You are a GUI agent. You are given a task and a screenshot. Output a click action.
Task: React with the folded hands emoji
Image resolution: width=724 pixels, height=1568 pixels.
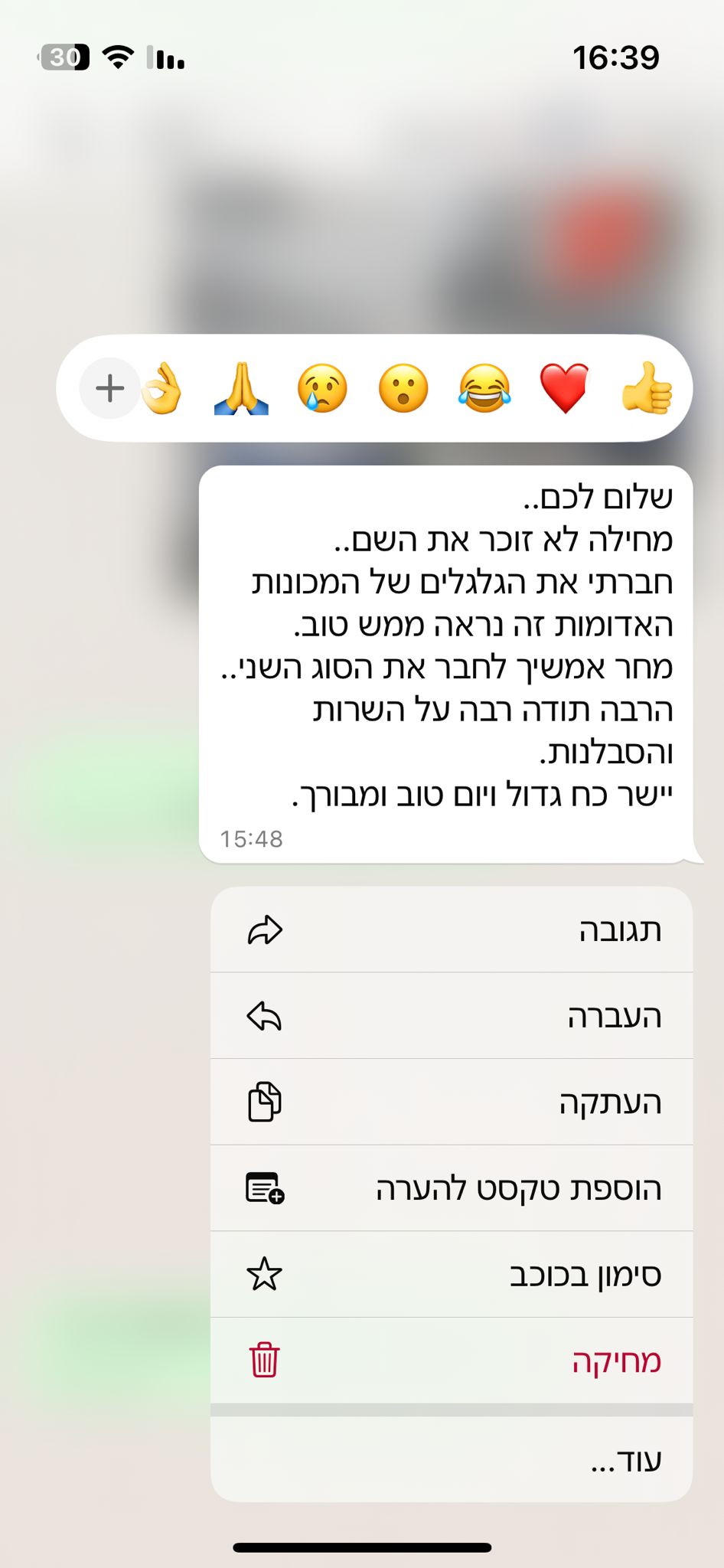pos(241,388)
